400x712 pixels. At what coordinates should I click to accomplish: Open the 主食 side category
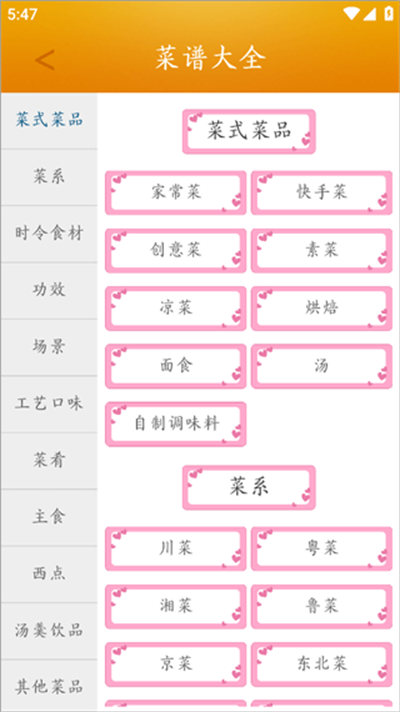(49, 517)
